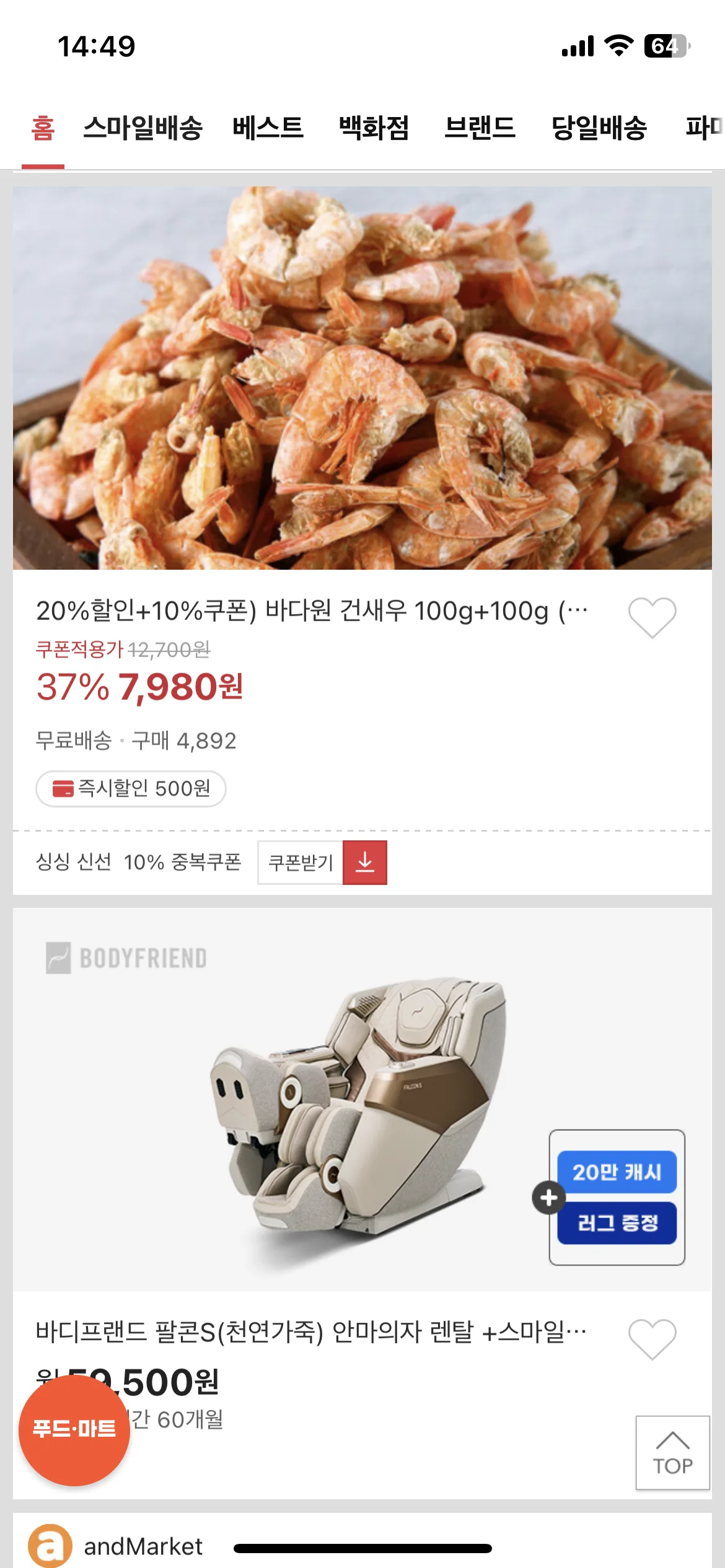The image size is (725, 1568).
Task: Open the 바다원 건새우 product card
Action: click(362, 378)
